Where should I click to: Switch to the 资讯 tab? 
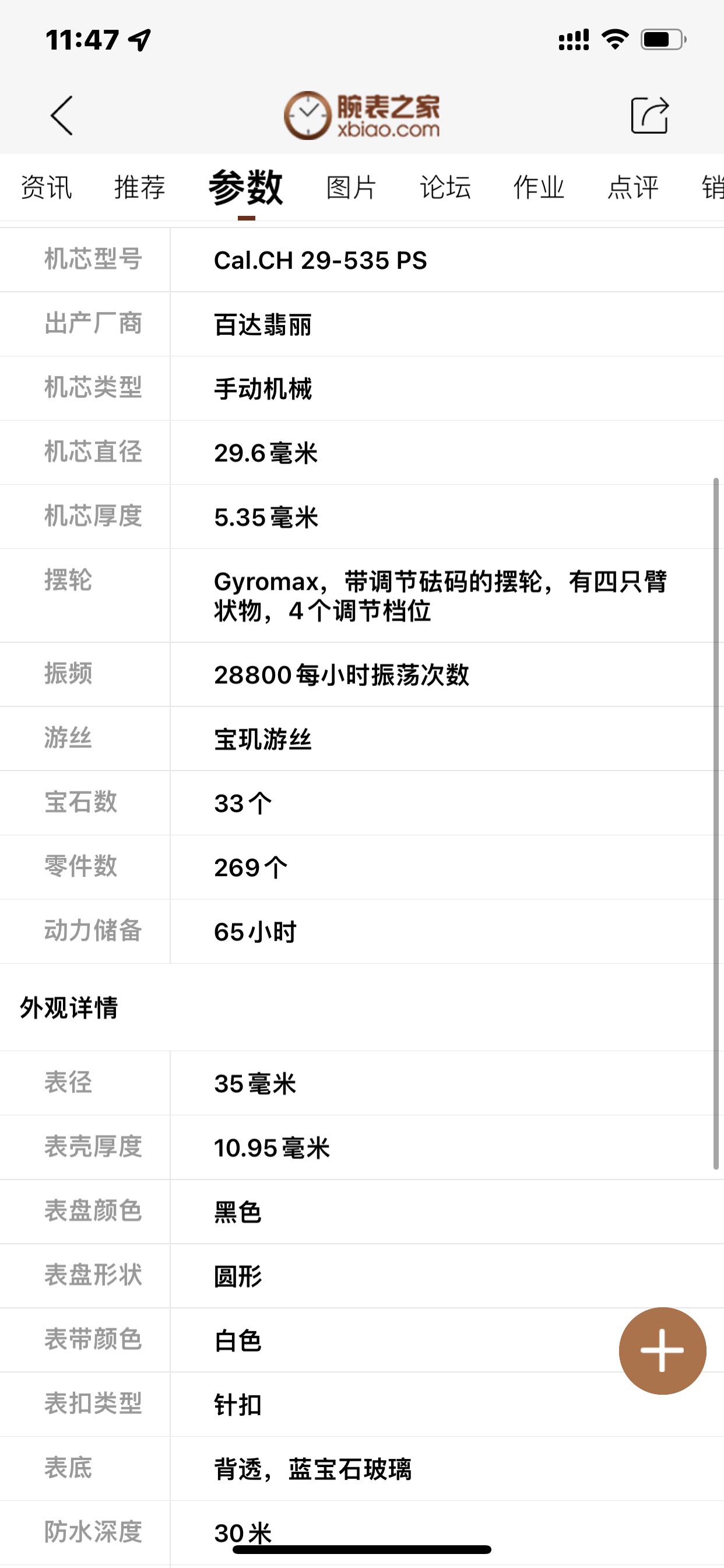click(x=46, y=187)
